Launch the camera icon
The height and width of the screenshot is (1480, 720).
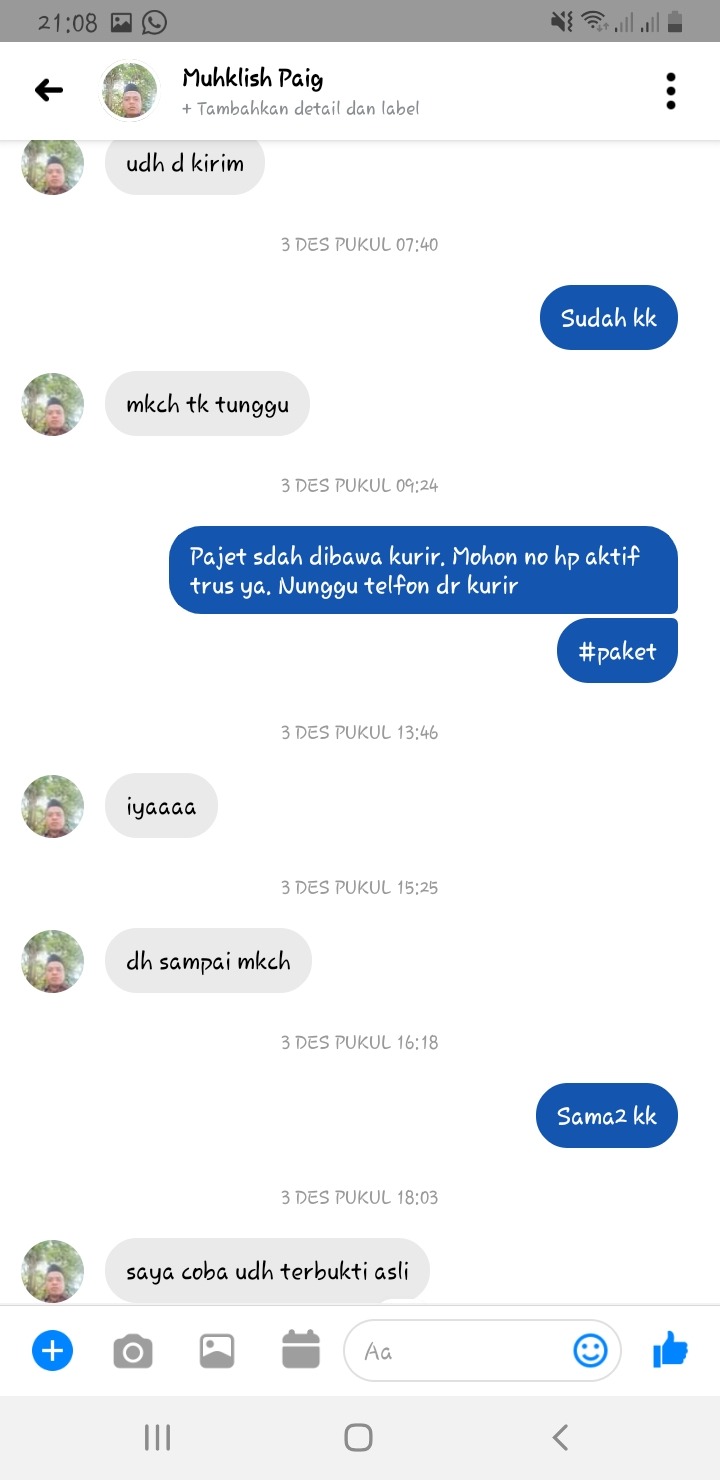(133, 1352)
